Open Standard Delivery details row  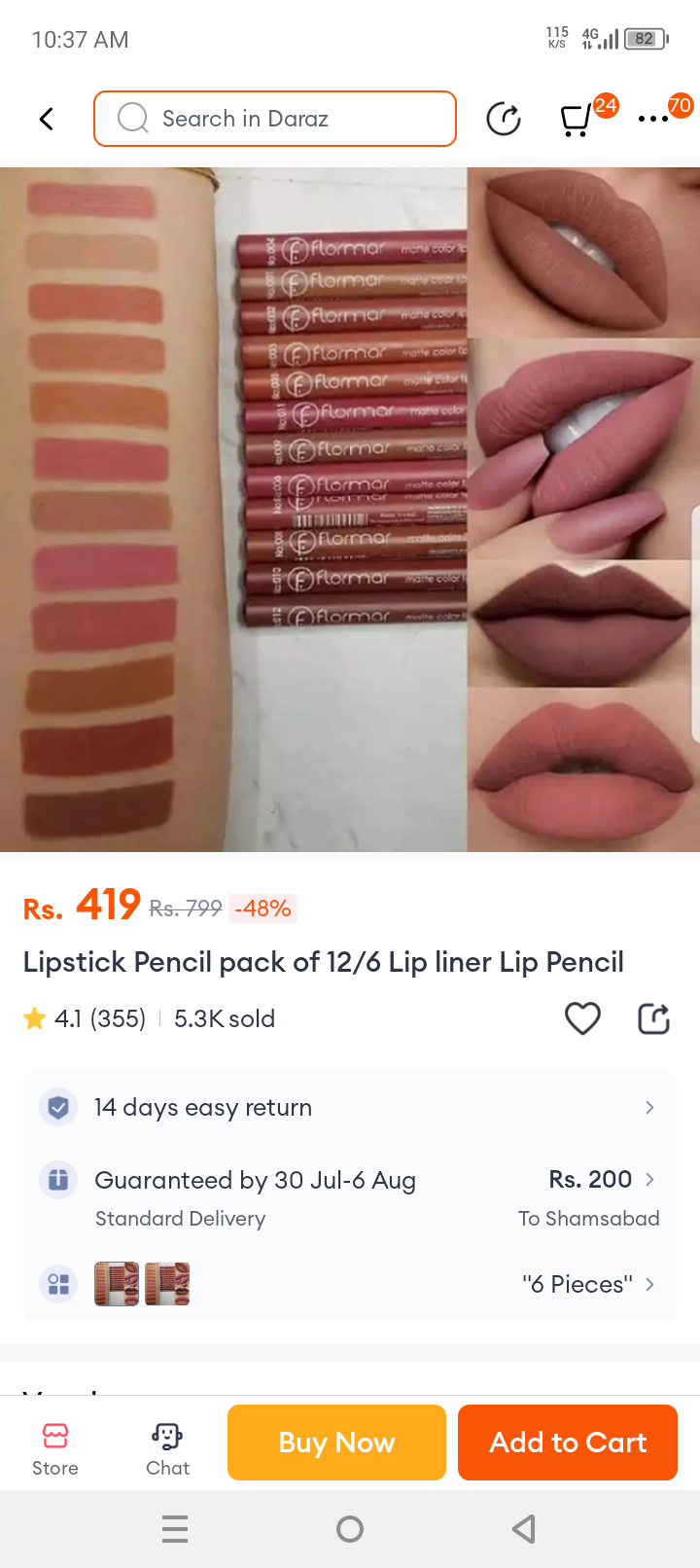[350, 1197]
